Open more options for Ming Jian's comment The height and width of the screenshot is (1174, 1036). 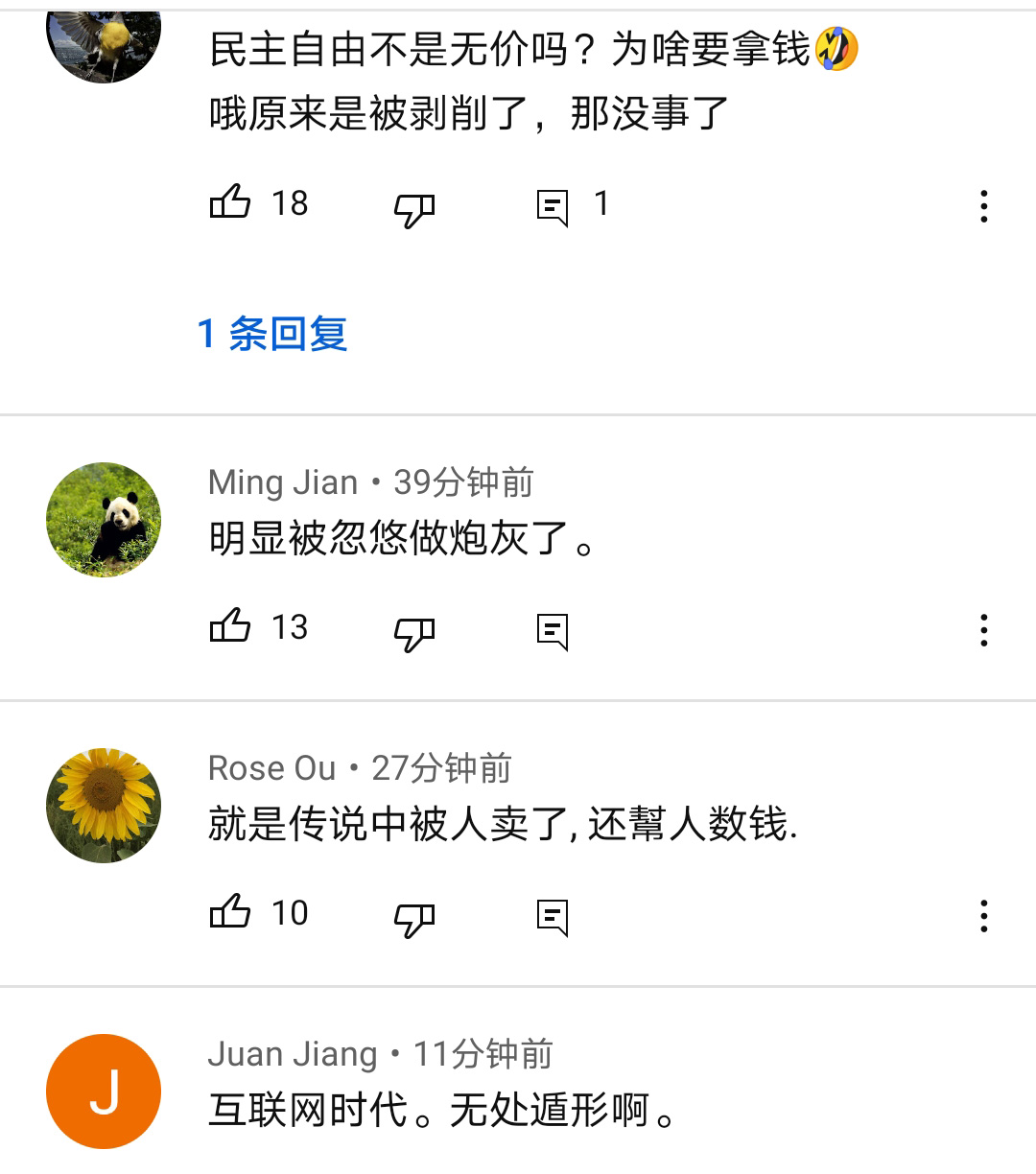(983, 630)
